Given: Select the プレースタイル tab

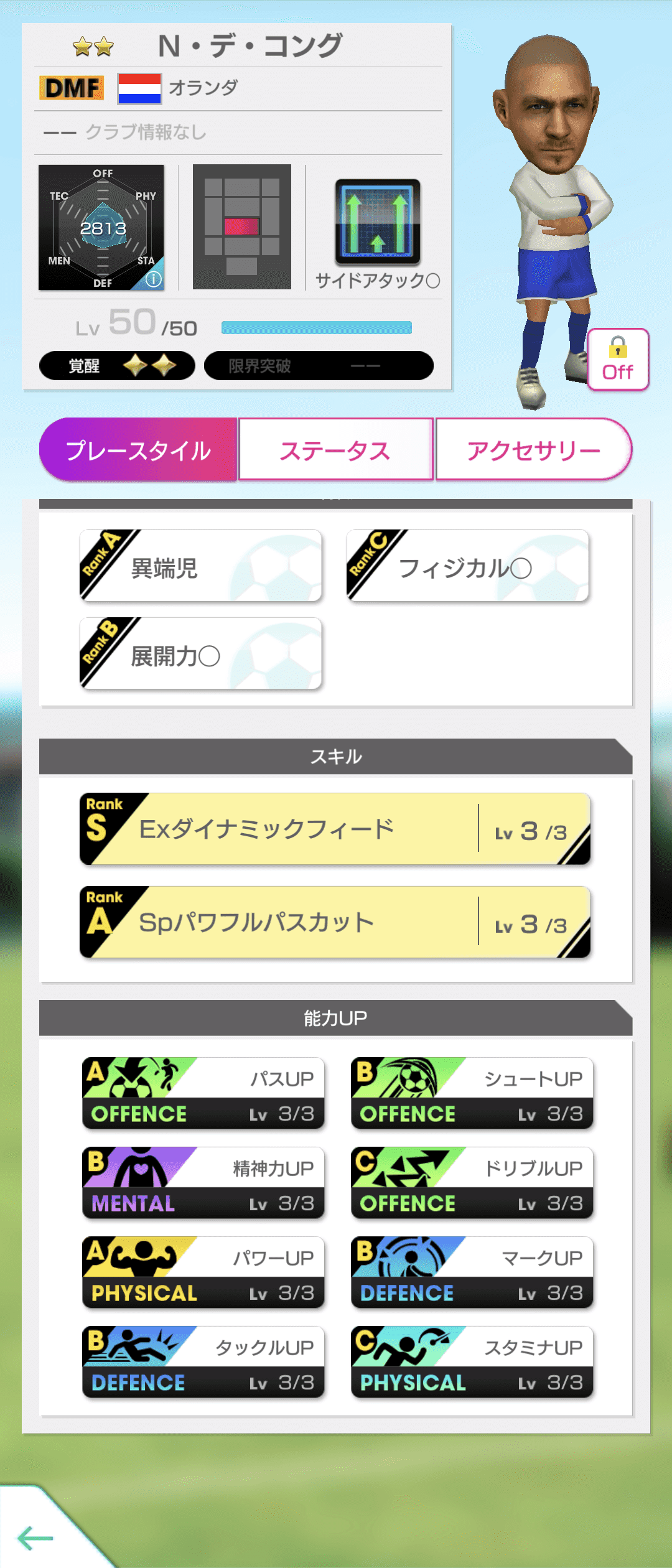Looking at the screenshot, I should pyautogui.click(x=138, y=449).
